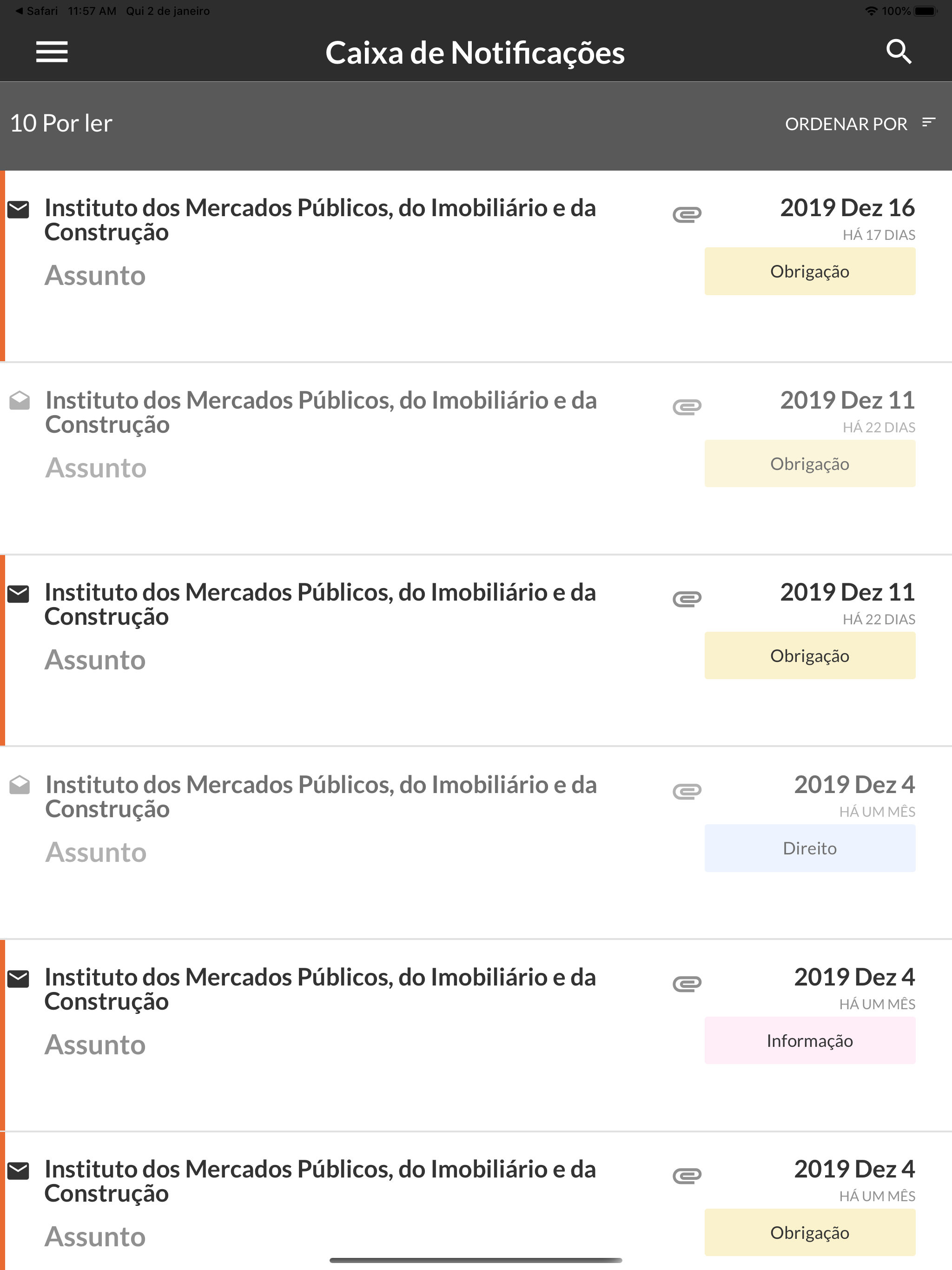Click the paperclip icon on the Direito notification

pyautogui.click(x=688, y=790)
